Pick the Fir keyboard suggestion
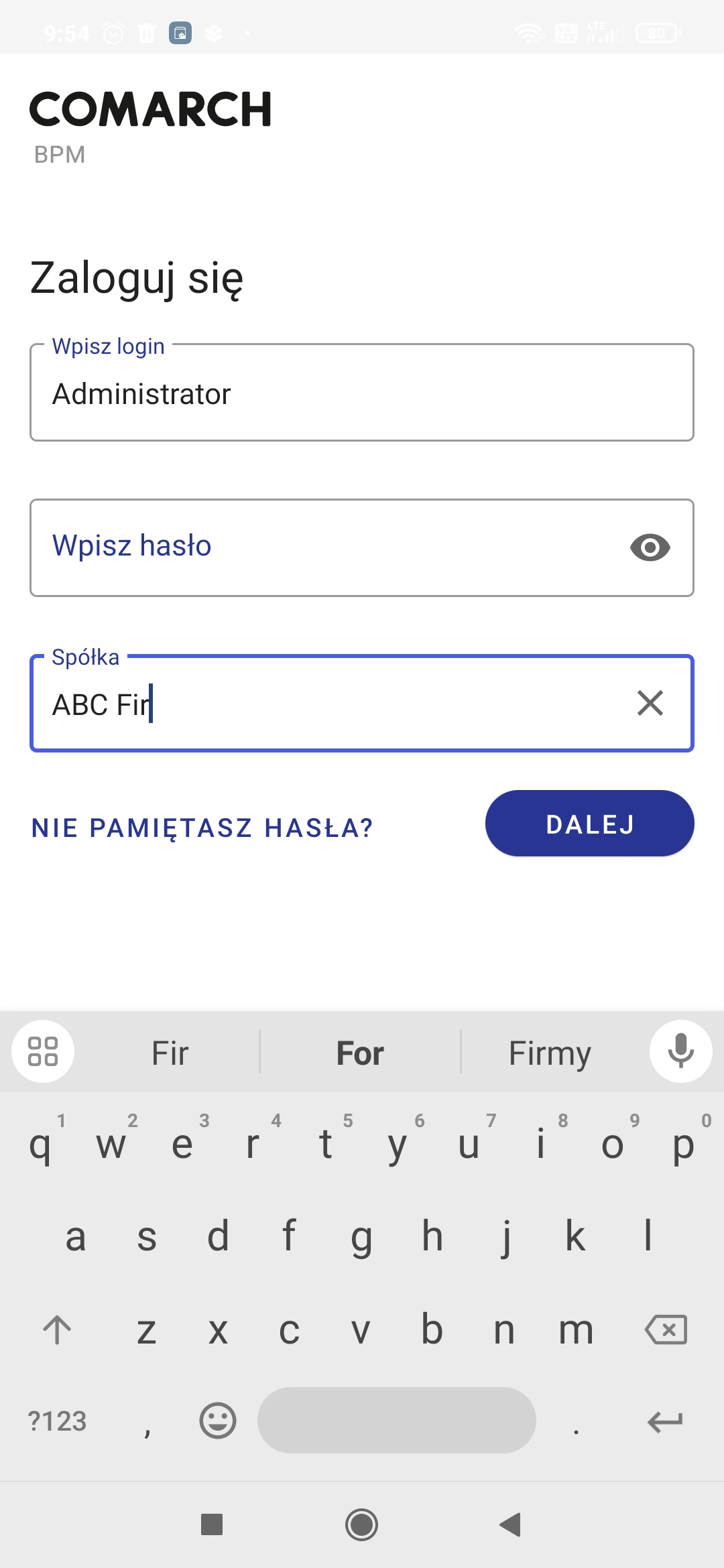 pyautogui.click(x=170, y=1053)
